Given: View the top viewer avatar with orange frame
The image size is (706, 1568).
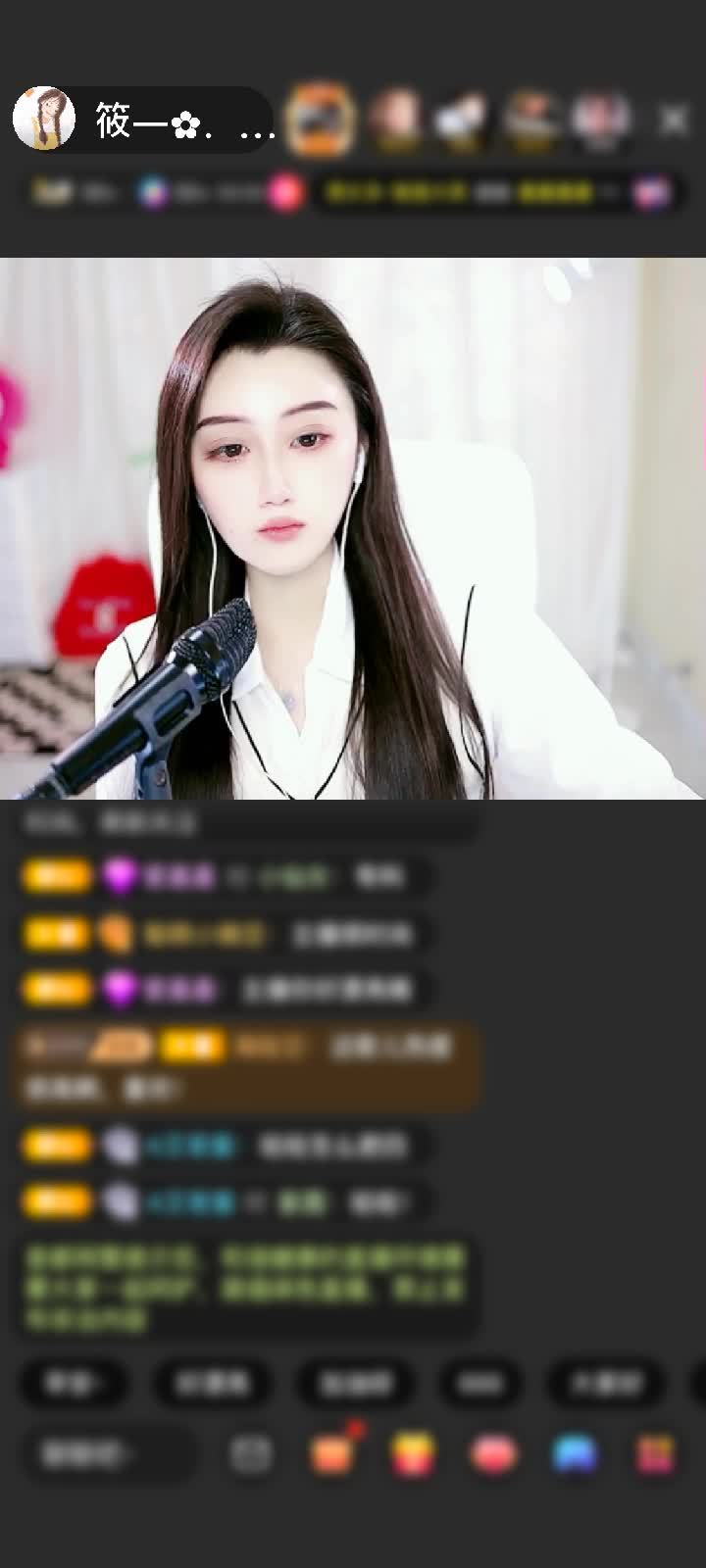Looking at the screenshot, I should coord(321,120).
